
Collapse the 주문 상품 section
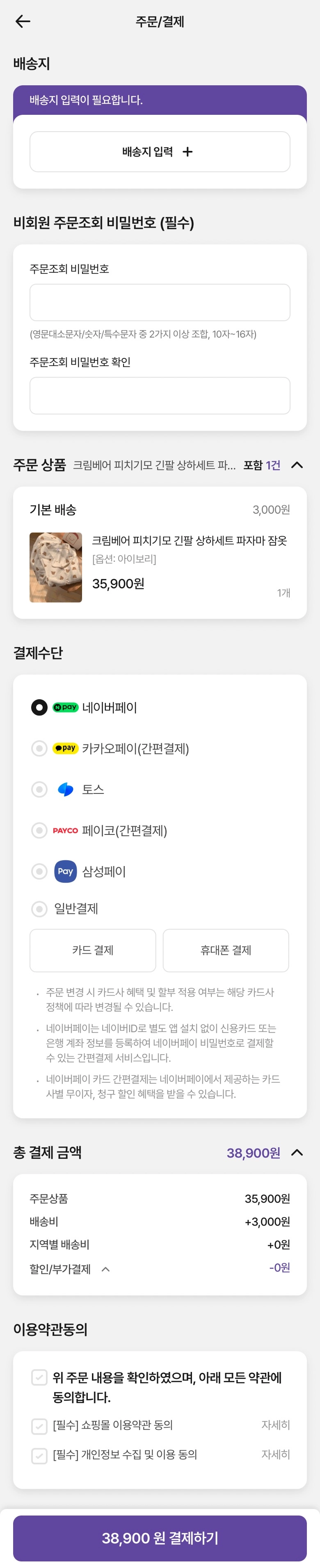(297, 465)
